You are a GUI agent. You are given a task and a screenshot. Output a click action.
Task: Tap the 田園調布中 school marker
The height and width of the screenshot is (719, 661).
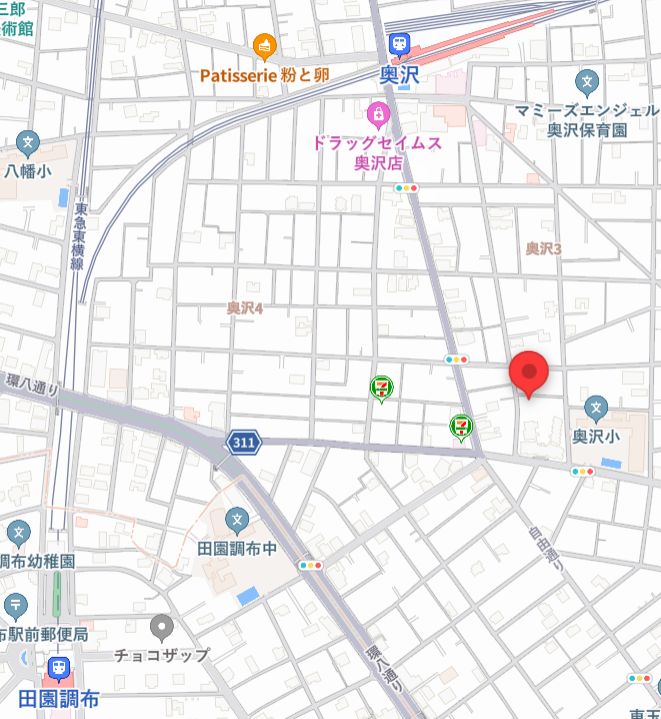point(237,521)
